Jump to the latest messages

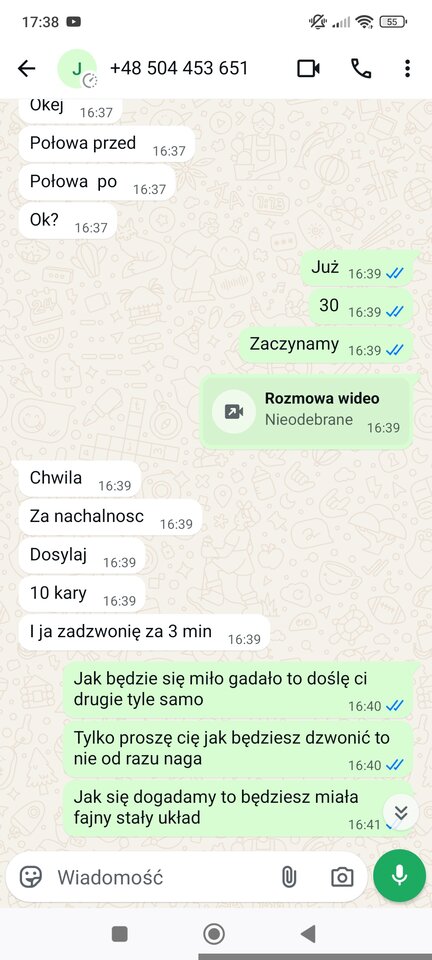tap(401, 812)
